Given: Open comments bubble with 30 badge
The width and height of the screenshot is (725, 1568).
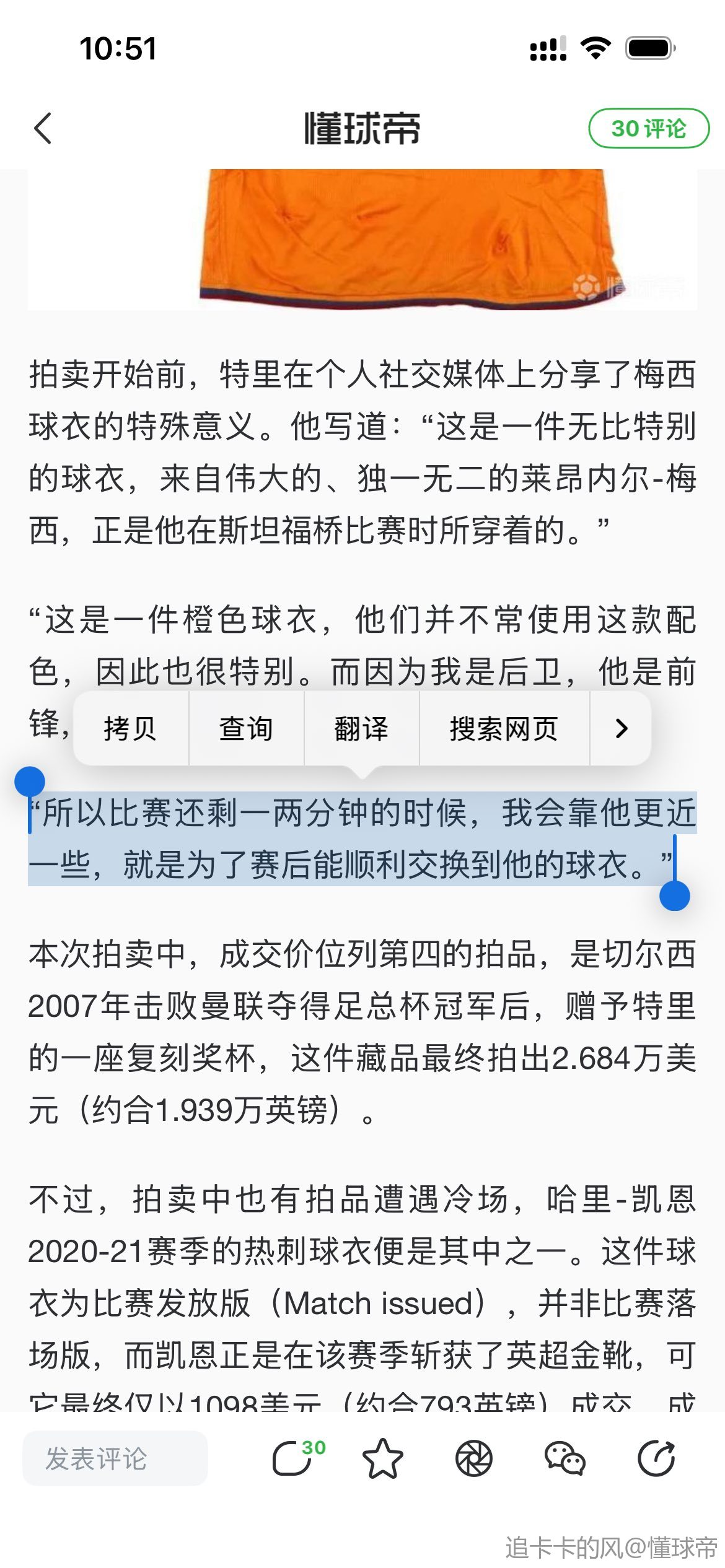Looking at the screenshot, I should tap(294, 1458).
